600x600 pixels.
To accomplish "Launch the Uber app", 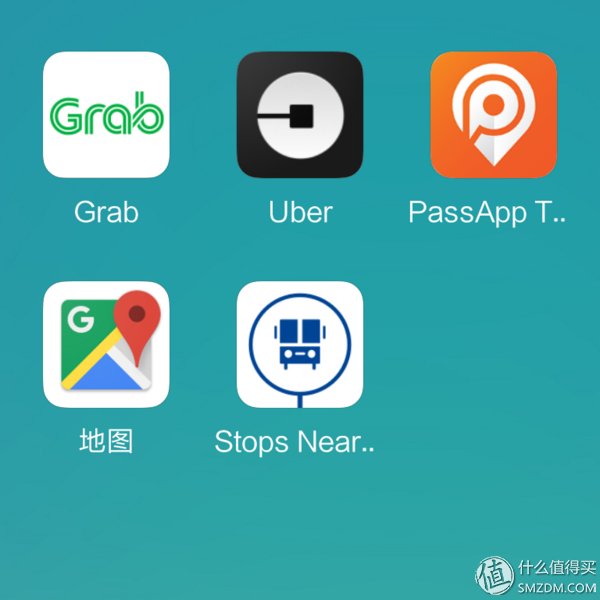I will [300, 115].
